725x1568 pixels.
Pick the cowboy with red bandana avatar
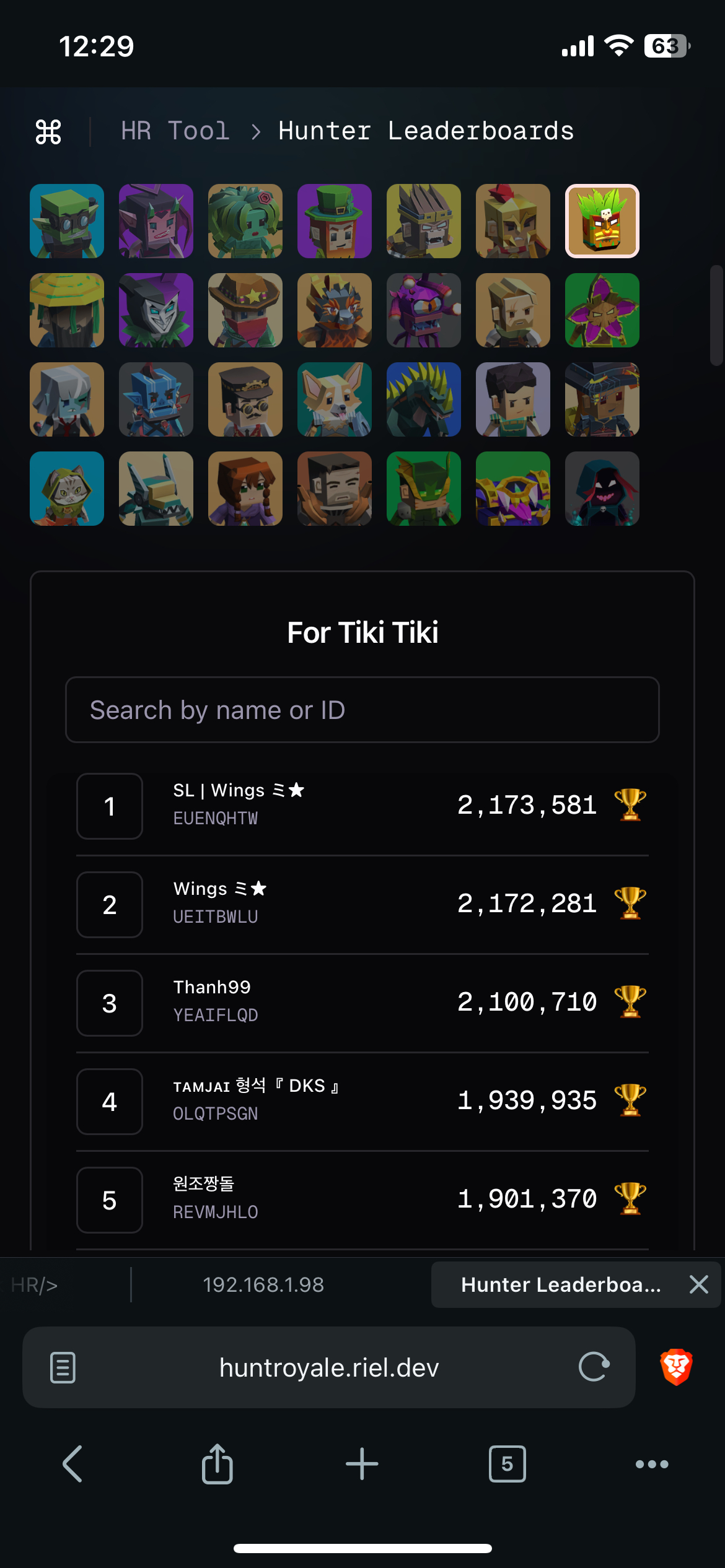point(245,310)
